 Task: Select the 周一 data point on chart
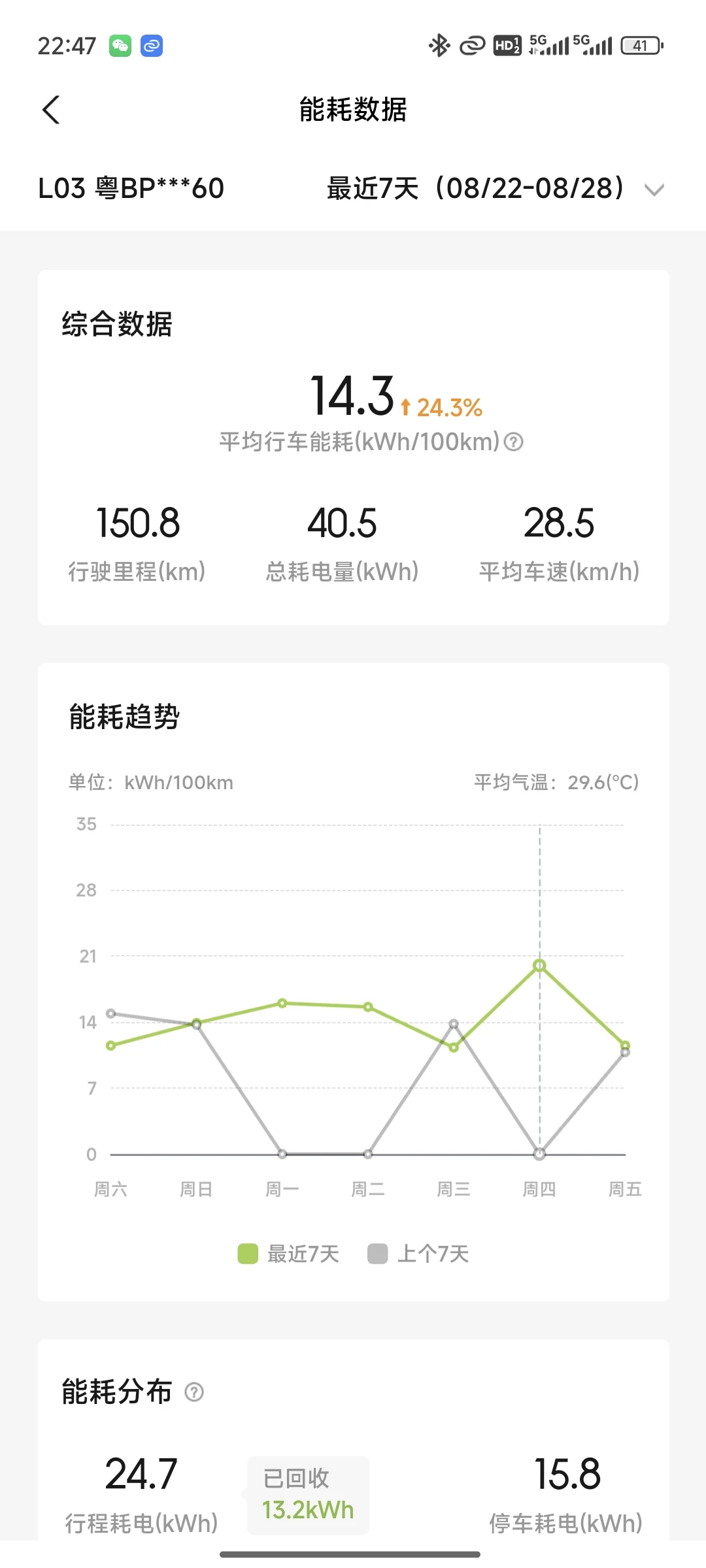click(282, 1003)
